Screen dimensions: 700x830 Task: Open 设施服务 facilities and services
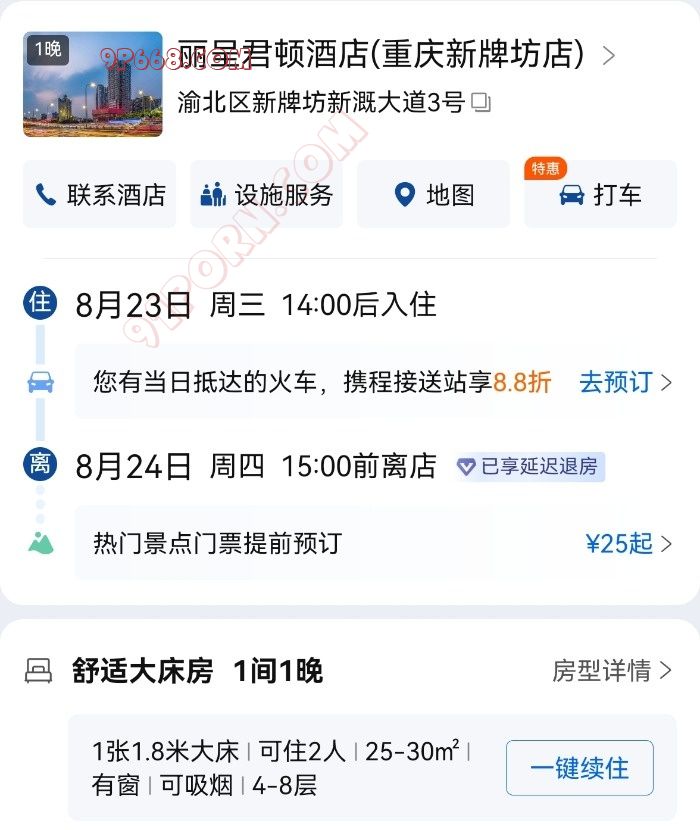coord(266,194)
